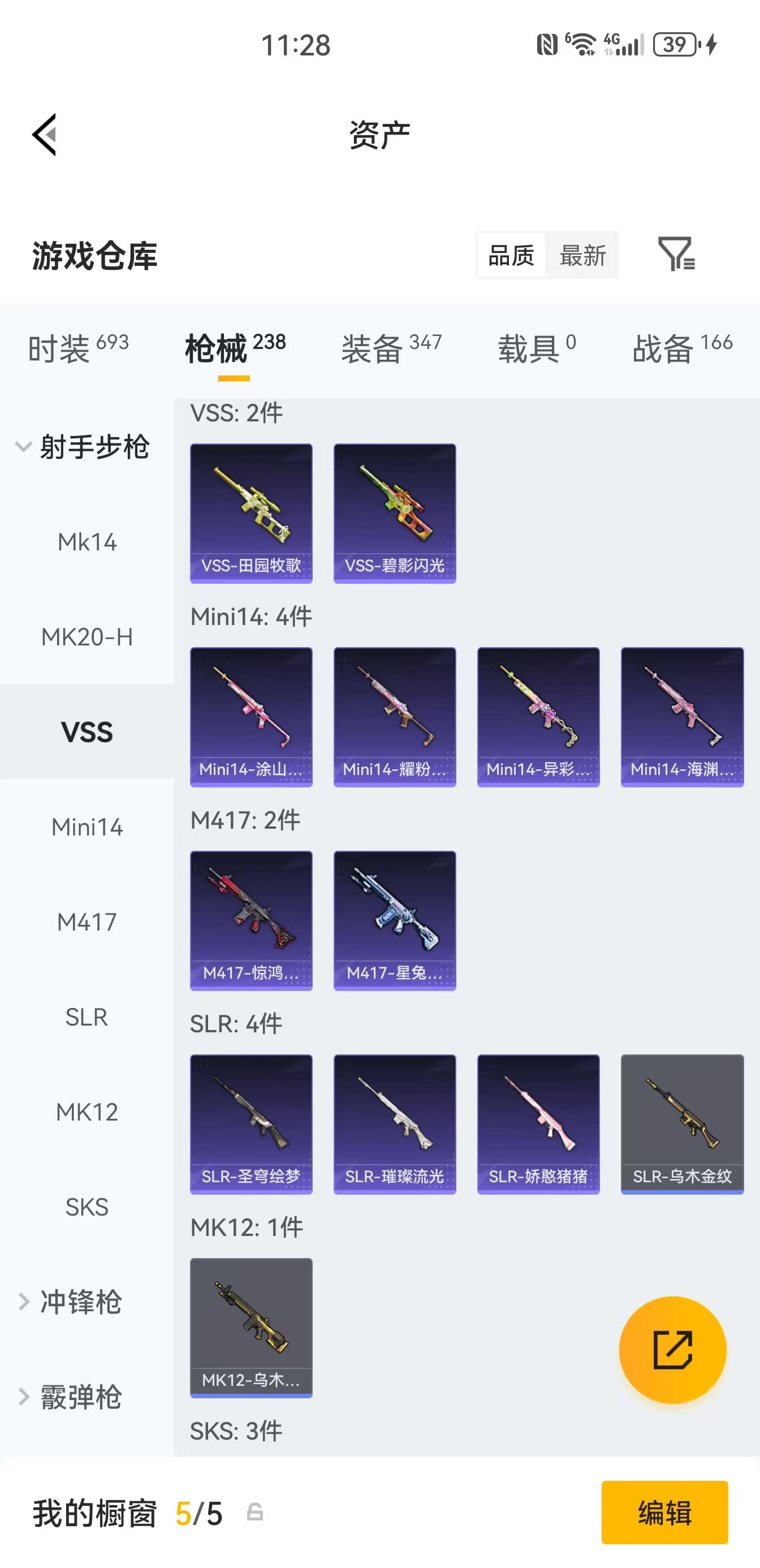
Task: Jump to the SKS weapon list
Action: coord(87,1207)
